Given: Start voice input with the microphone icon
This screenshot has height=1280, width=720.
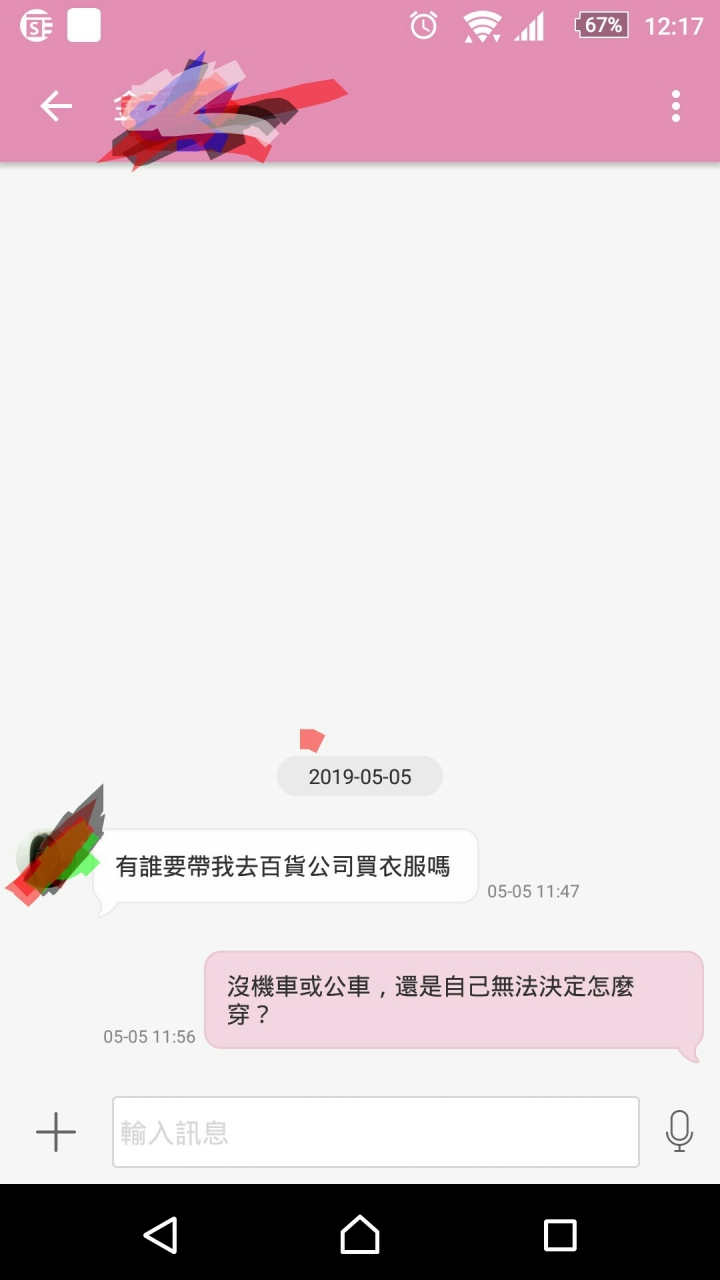Looking at the screenshot, I should 679,1131.
